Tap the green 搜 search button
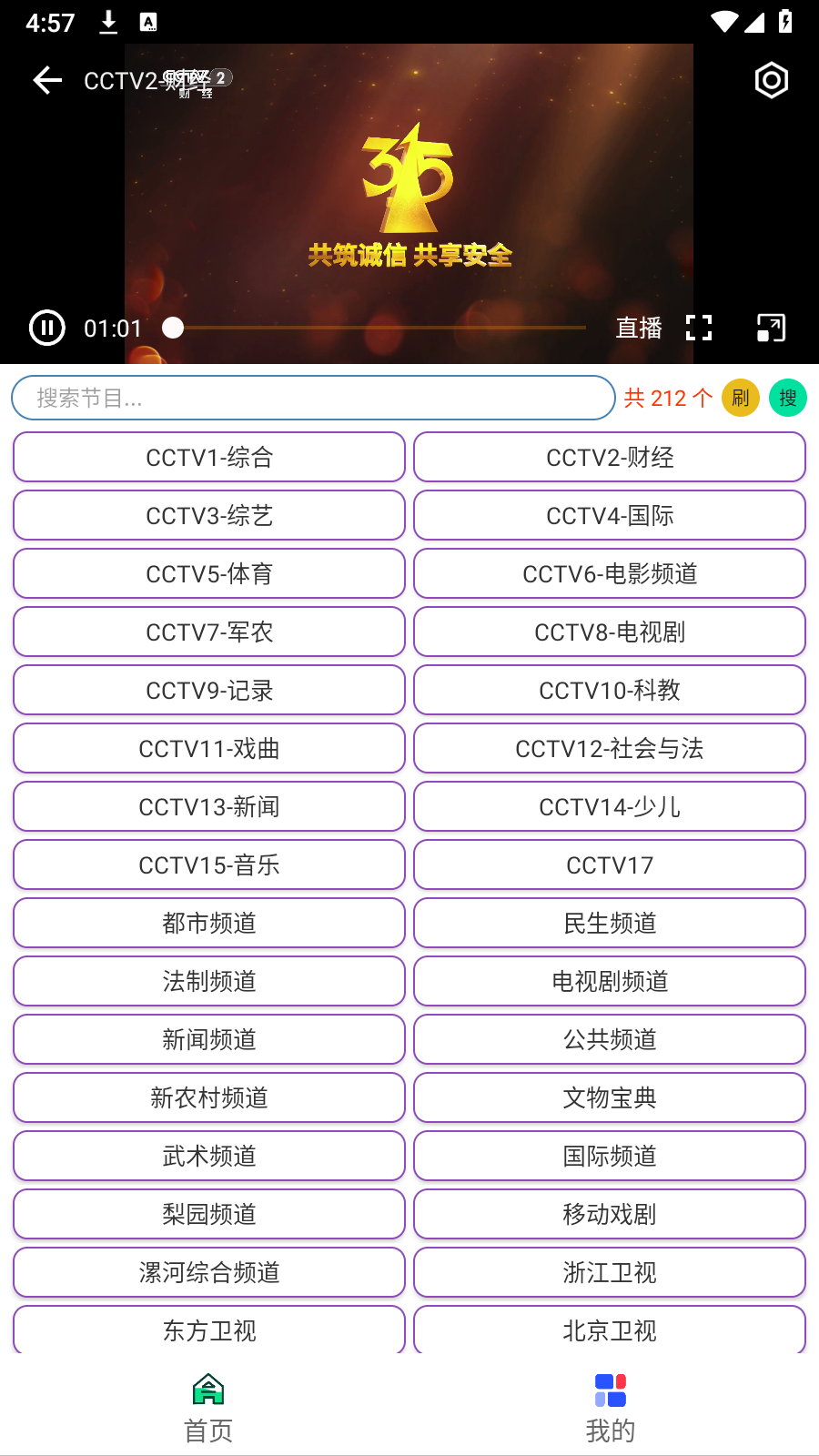Image resolution: width=819 pixels, height=1456 pixels. (788, 399)
